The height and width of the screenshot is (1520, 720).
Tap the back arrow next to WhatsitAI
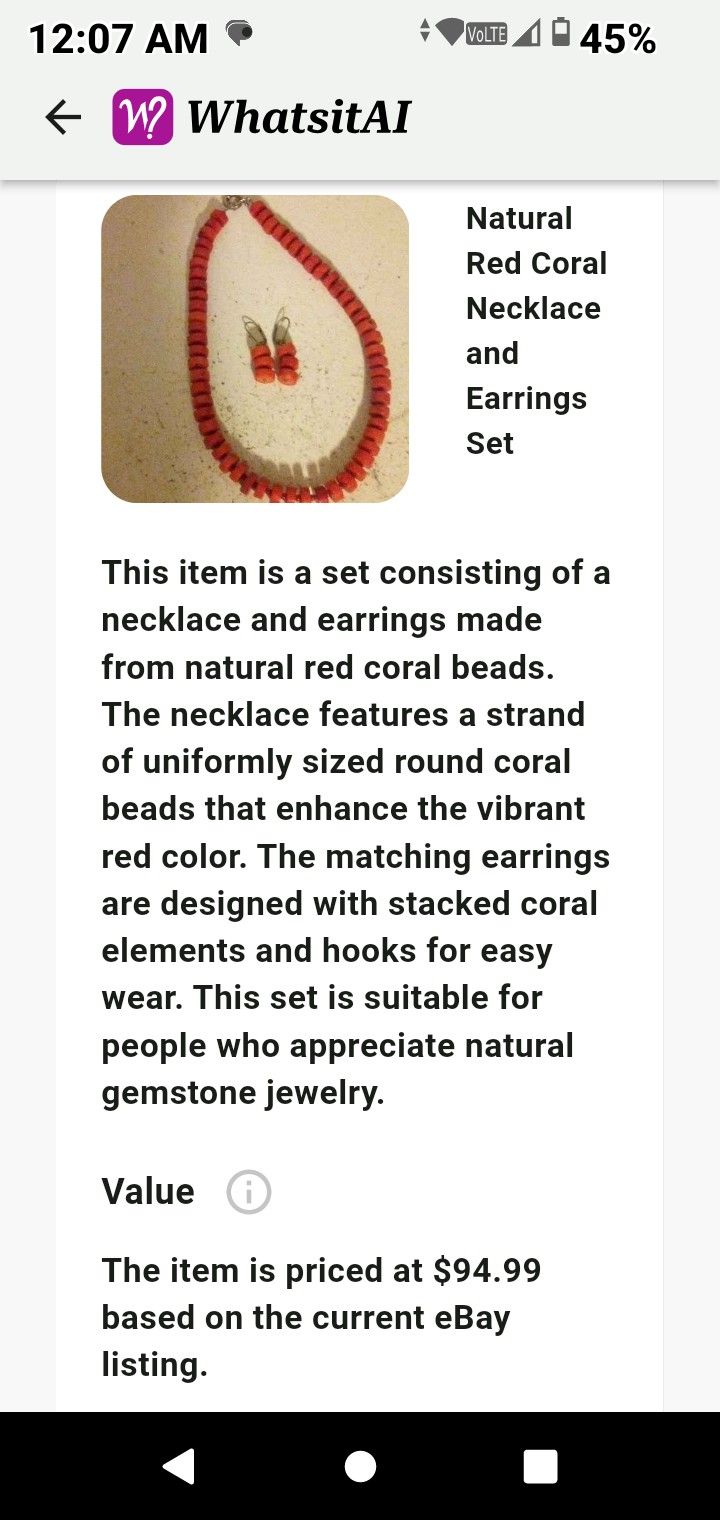click(62, 116)
